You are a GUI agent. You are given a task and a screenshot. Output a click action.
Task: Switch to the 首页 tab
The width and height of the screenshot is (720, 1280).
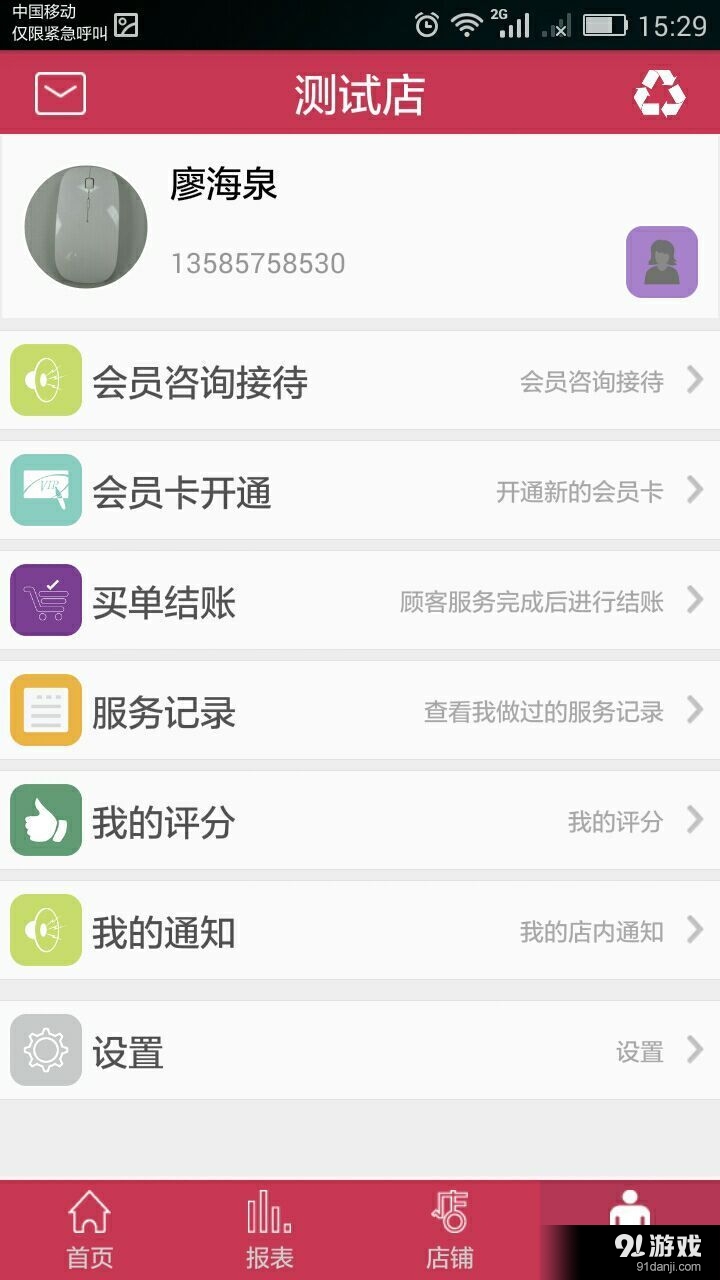click(88, 1228)
